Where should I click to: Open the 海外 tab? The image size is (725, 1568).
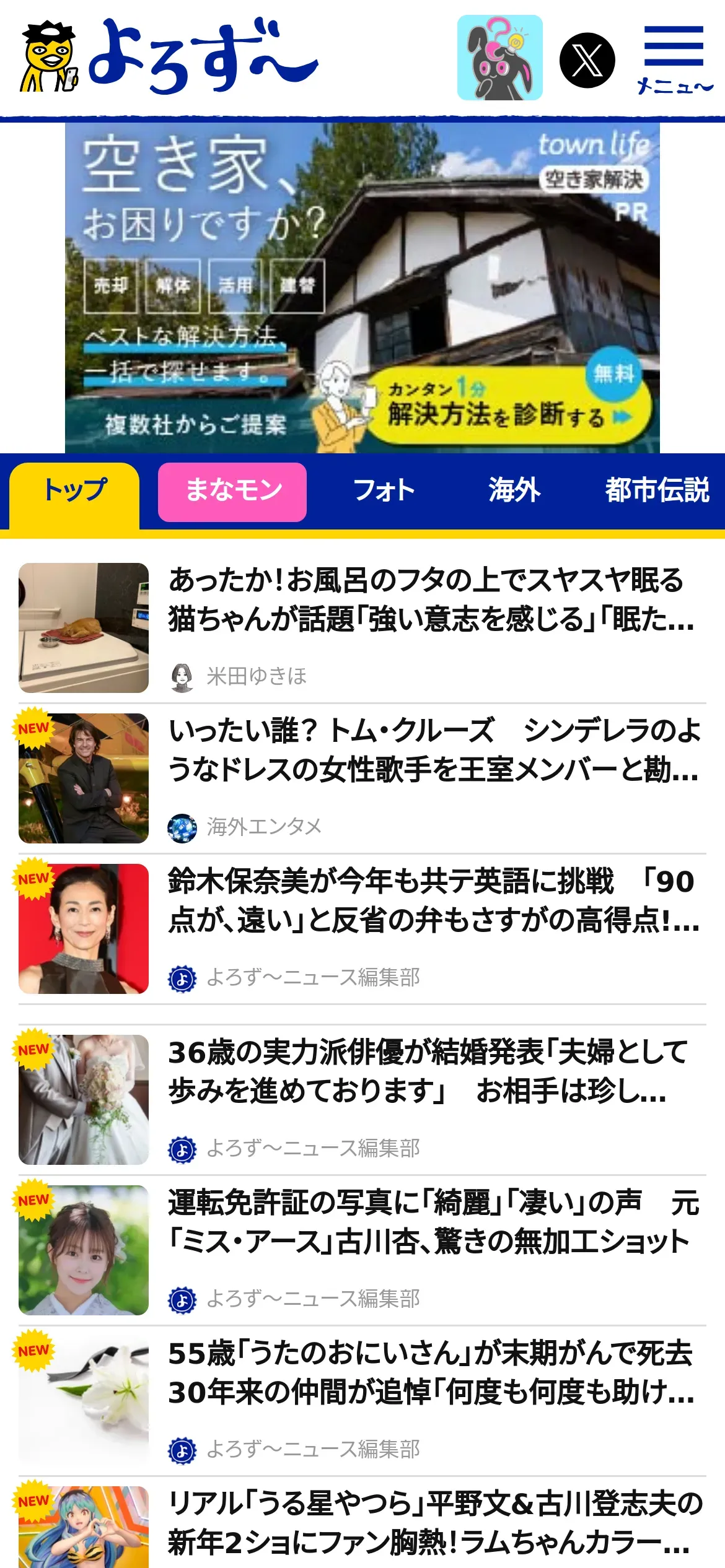(514, 491)
